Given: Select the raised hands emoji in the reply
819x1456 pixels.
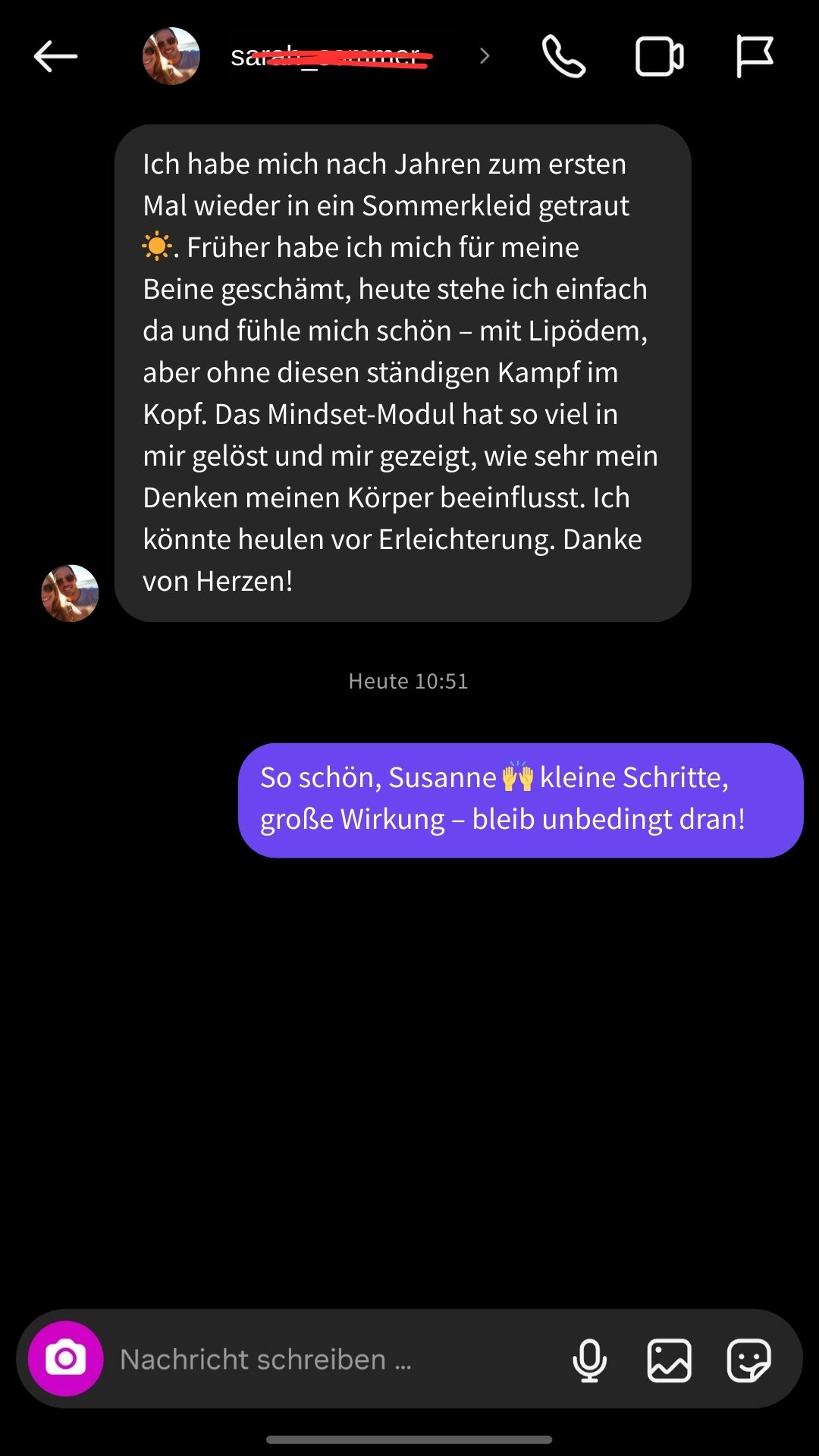Looking at the screenshot, I should pyautogui.click(x=517, y=777).
